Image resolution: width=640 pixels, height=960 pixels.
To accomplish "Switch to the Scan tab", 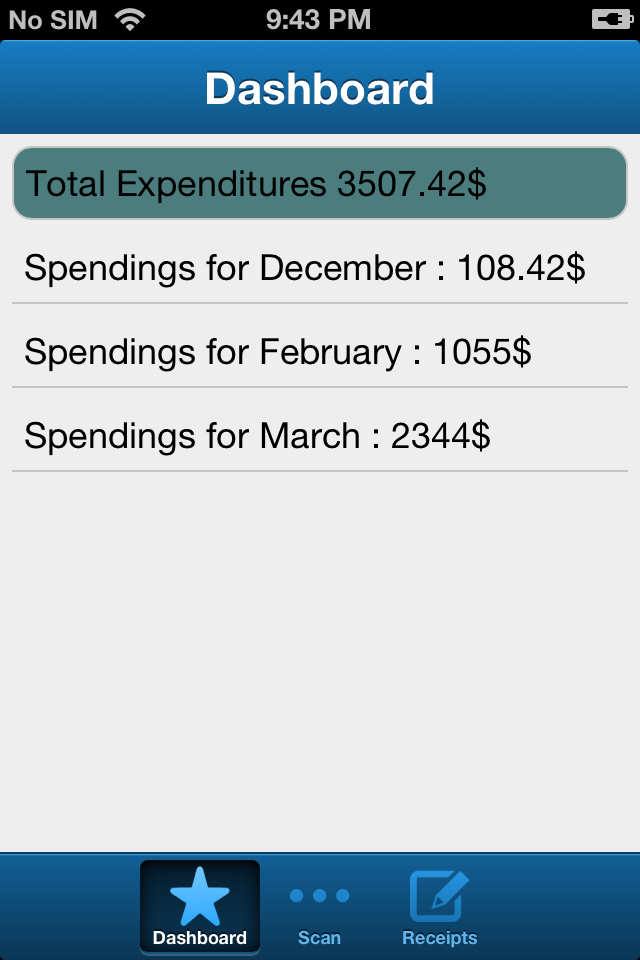I will [320, 908].
